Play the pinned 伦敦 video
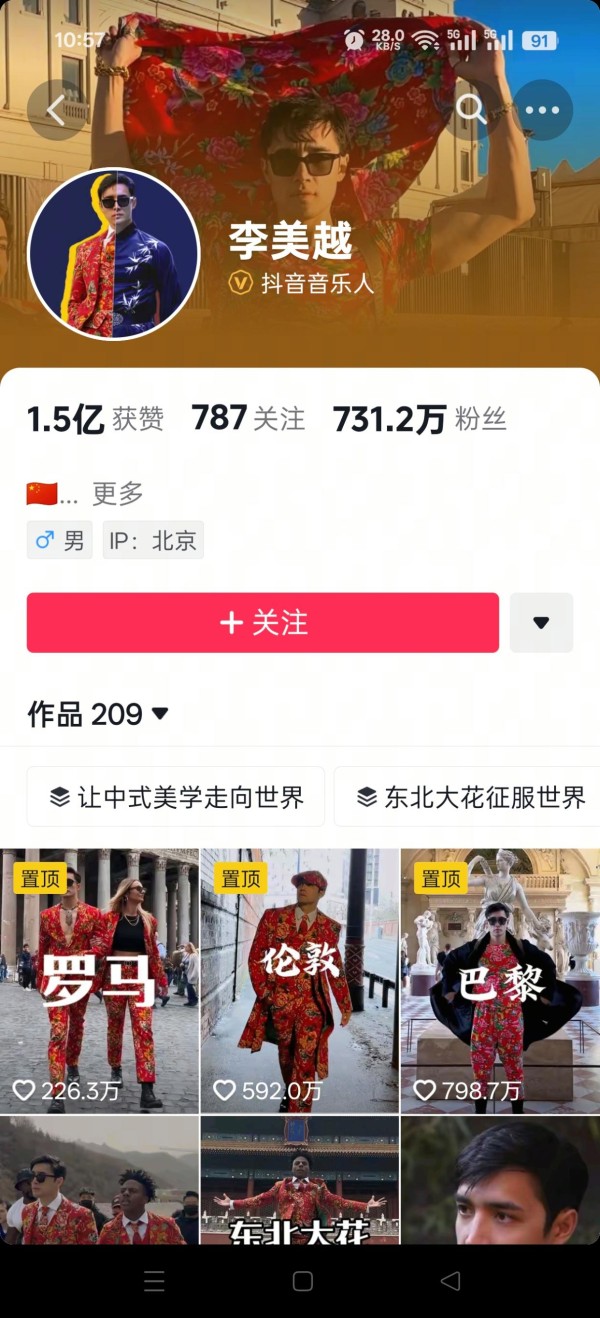The image size is (600, 1318). [300, 980]
